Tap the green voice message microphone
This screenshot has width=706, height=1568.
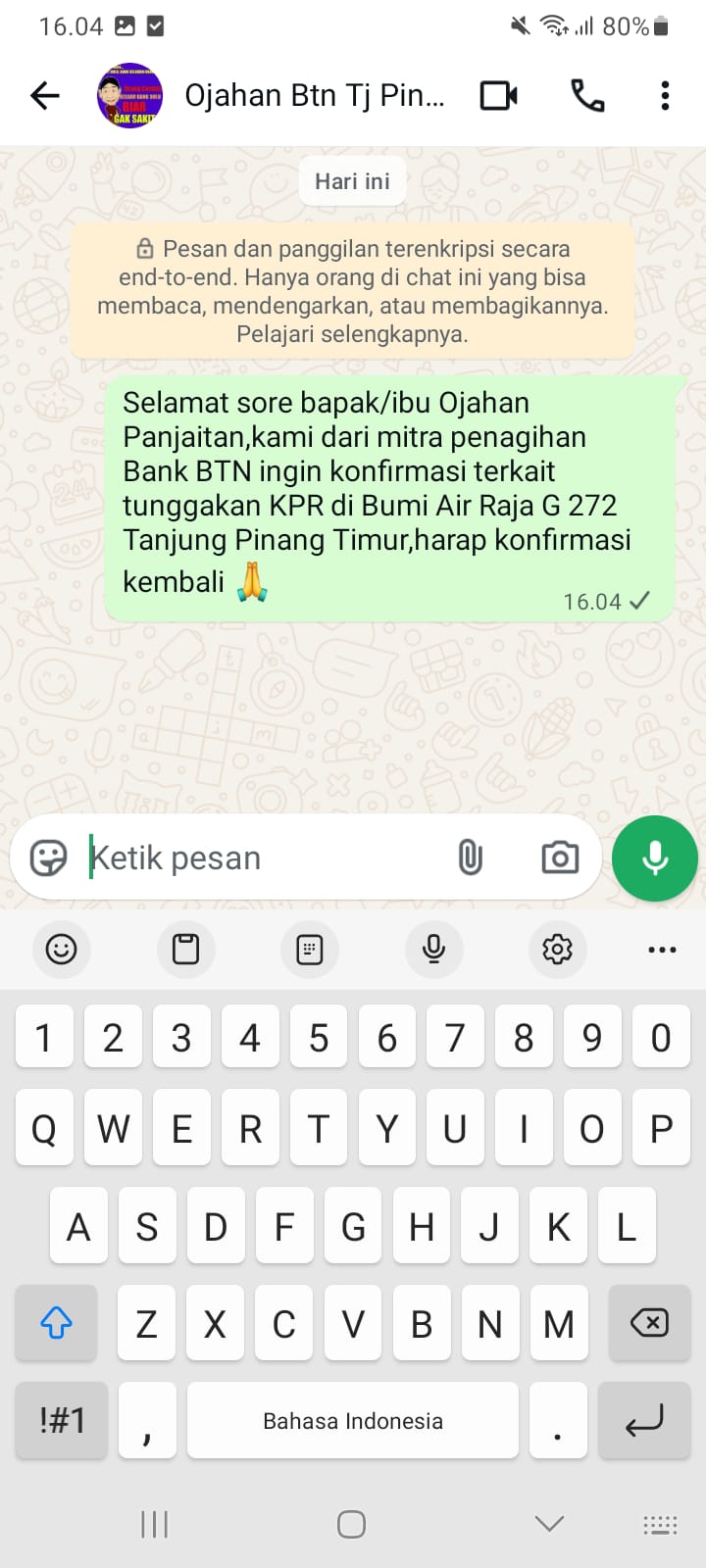pos(654,857)
